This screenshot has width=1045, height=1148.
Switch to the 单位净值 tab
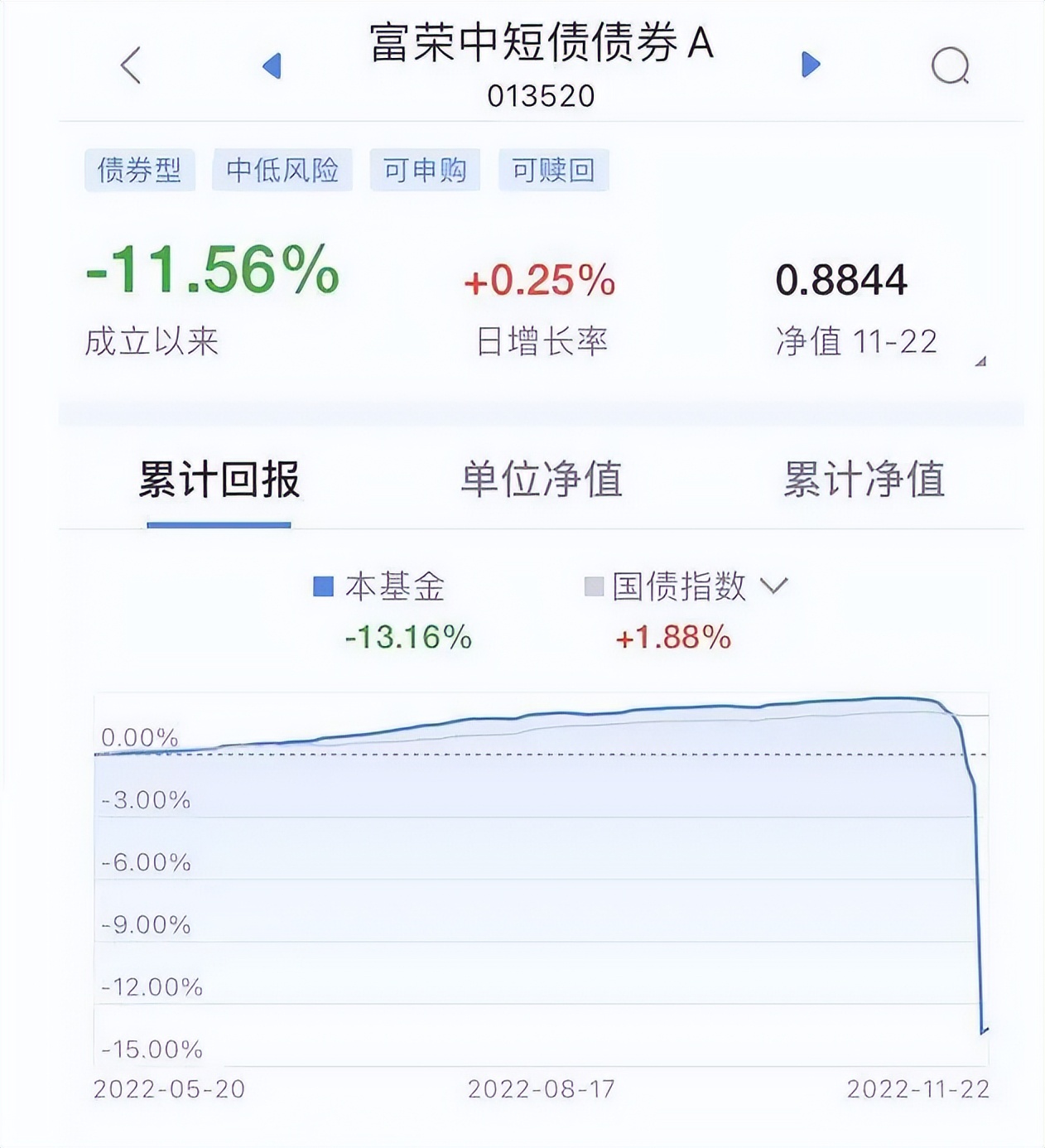(x=542, y=480)
